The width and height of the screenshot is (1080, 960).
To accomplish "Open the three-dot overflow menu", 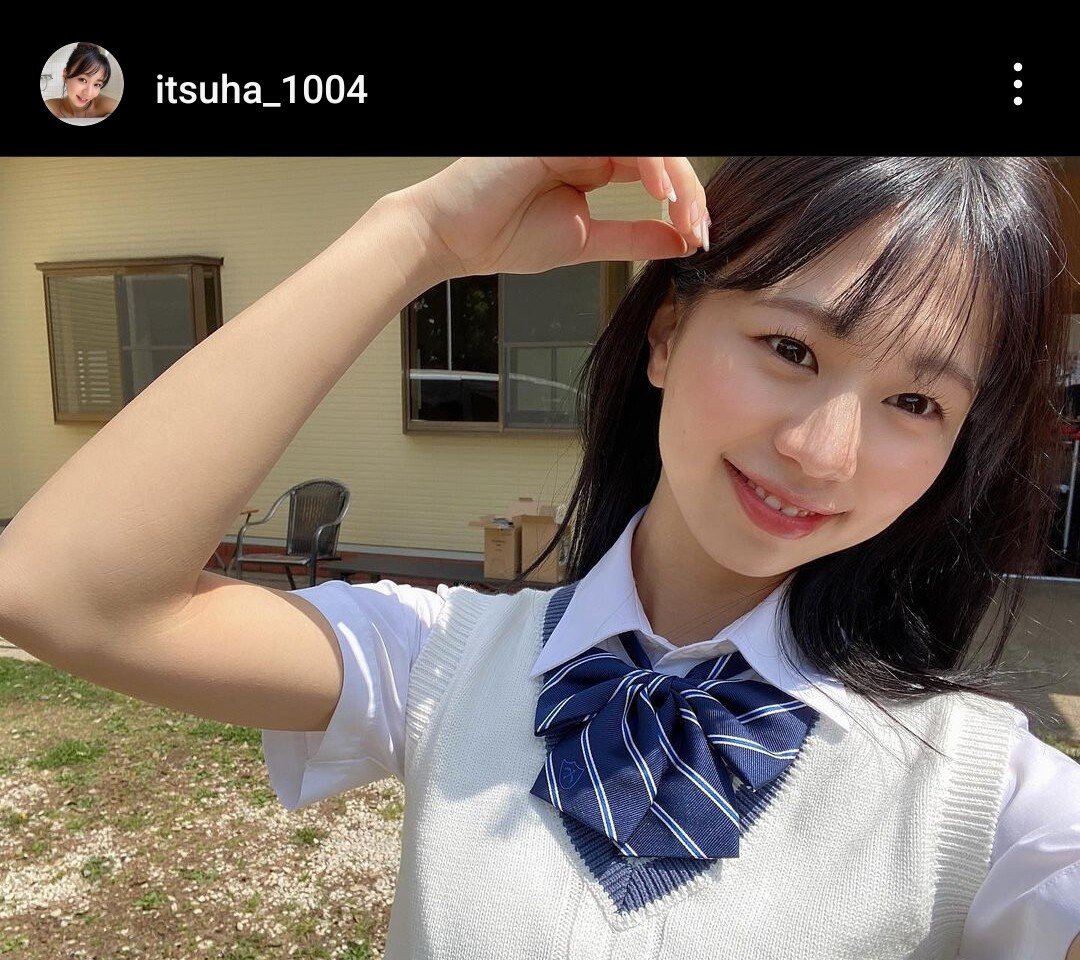I will pos(1017,84).
